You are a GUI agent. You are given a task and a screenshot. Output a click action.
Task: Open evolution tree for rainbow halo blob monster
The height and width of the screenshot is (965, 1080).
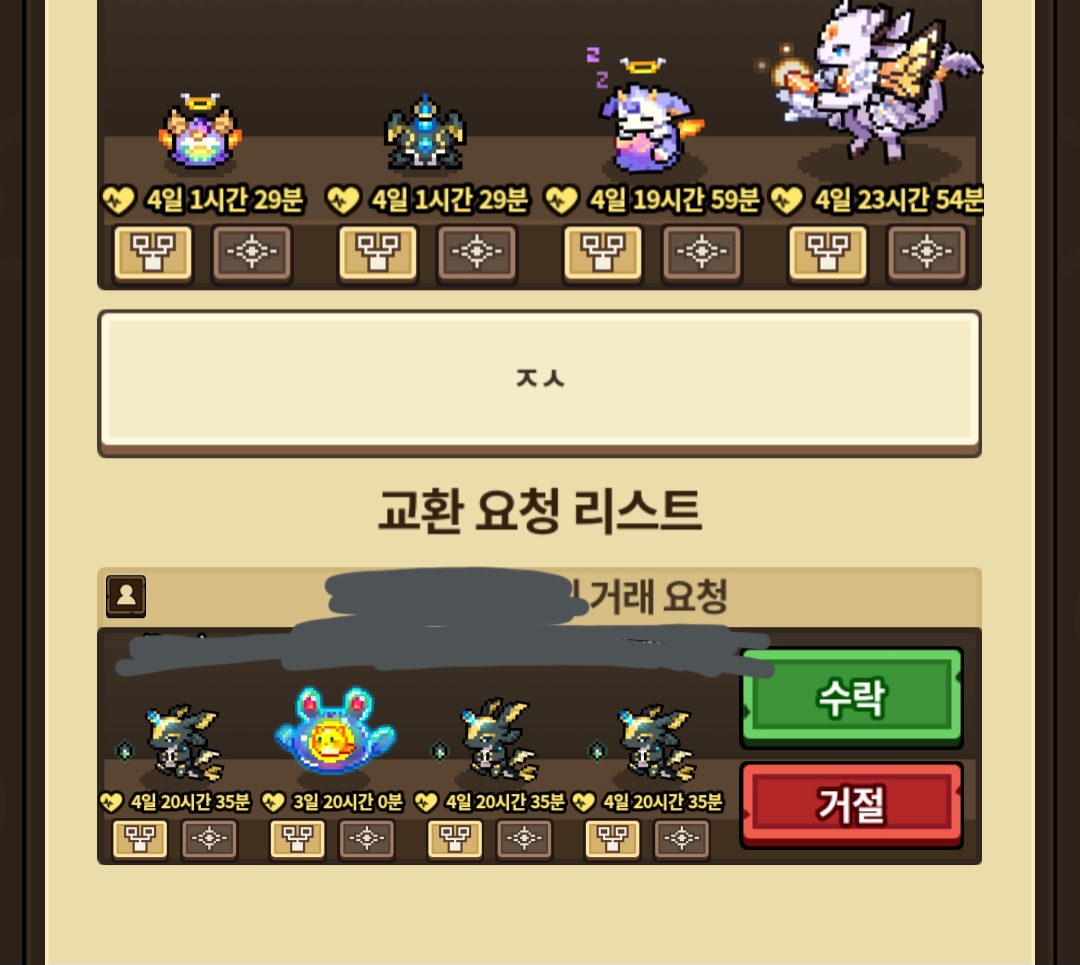(x=153, y=252)
